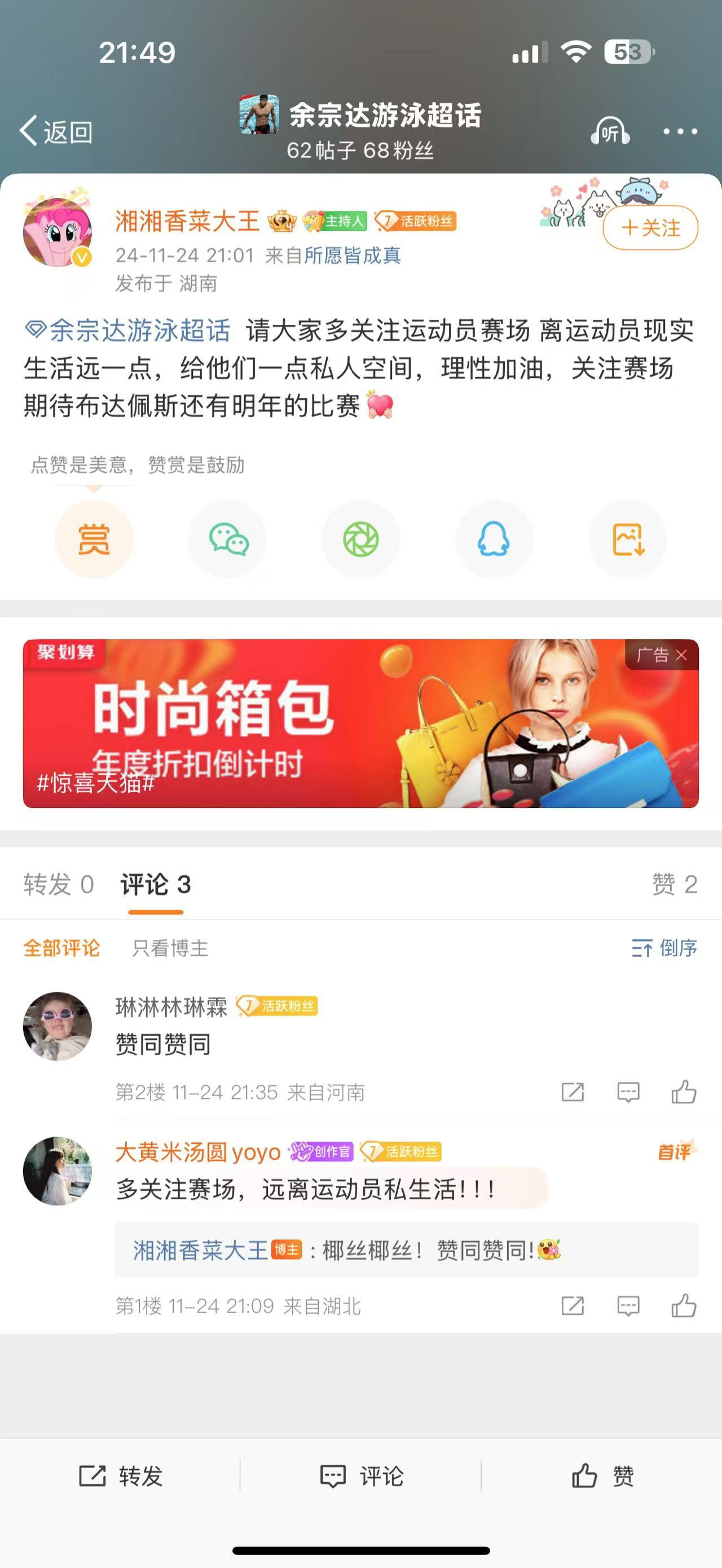Tap 评论 in the bottom bar
The image size is (722, 1568).
[x=362, y=1476]
